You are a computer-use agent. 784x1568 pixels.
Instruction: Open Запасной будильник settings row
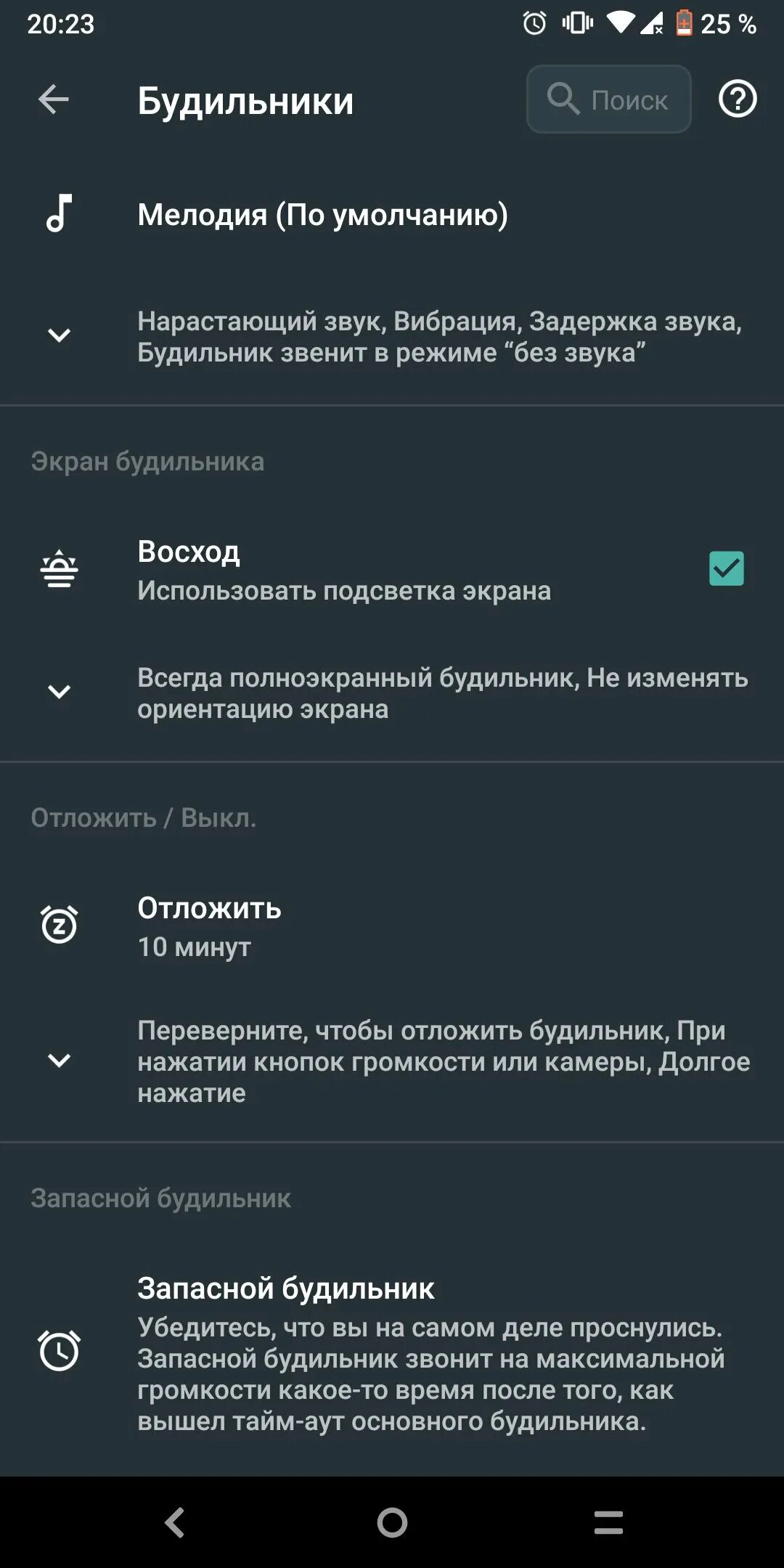click(392, 1352)
